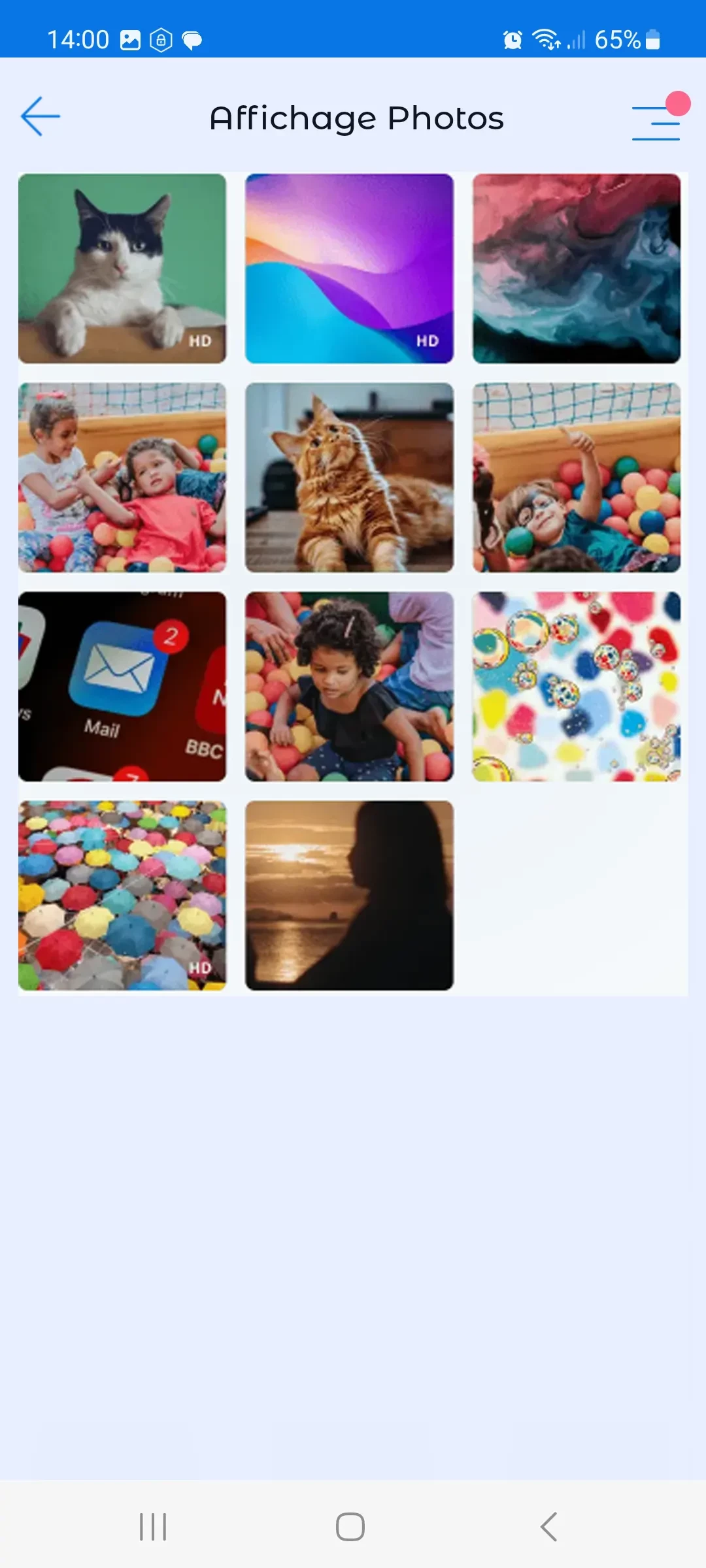Go back using the blue arrow
This screenshot has height=1568, width=706.
pyautogui.click(x=41, y=117)
